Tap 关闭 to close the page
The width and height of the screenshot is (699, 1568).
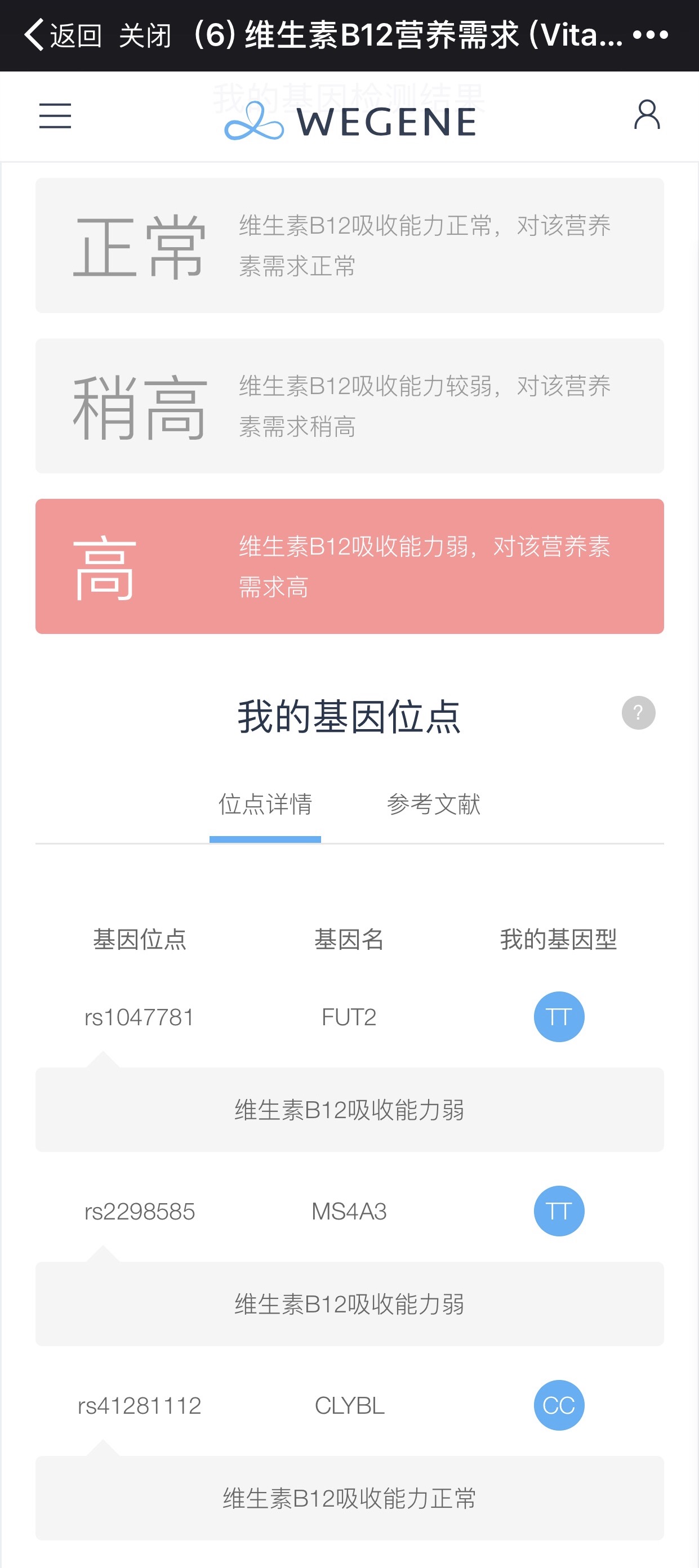pos(145,35)
